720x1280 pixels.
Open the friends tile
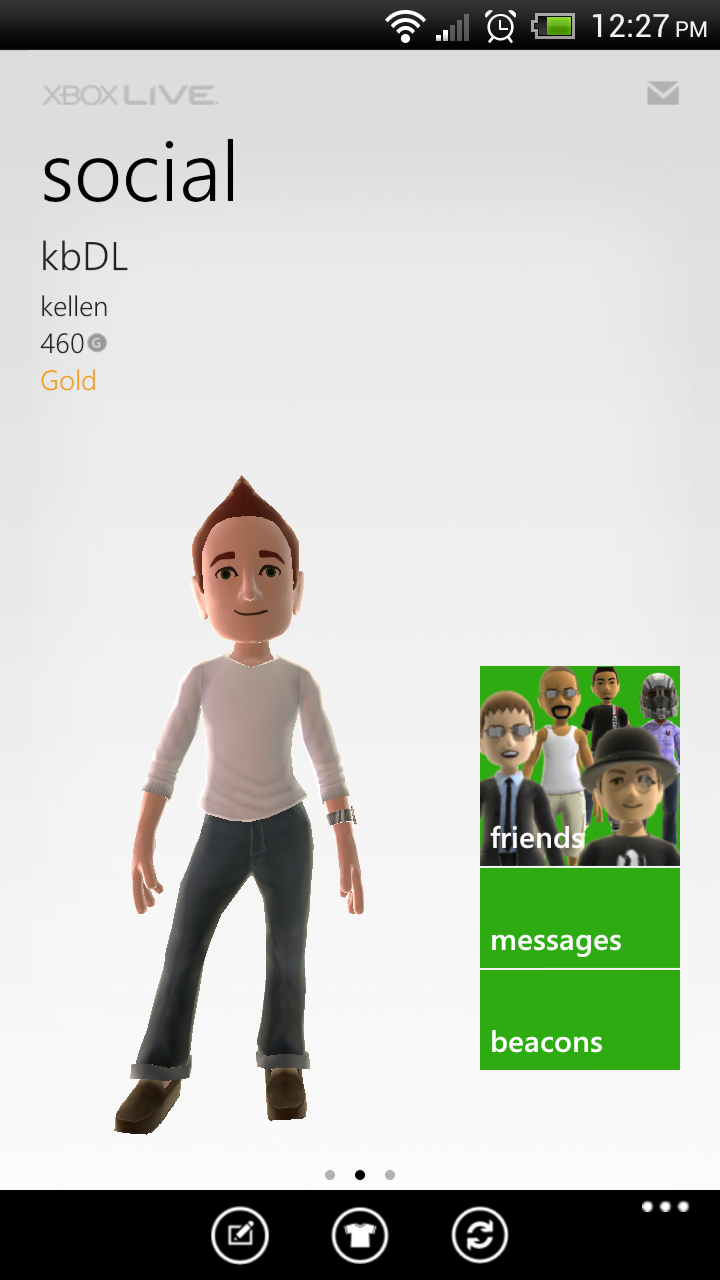click(580, 766)
